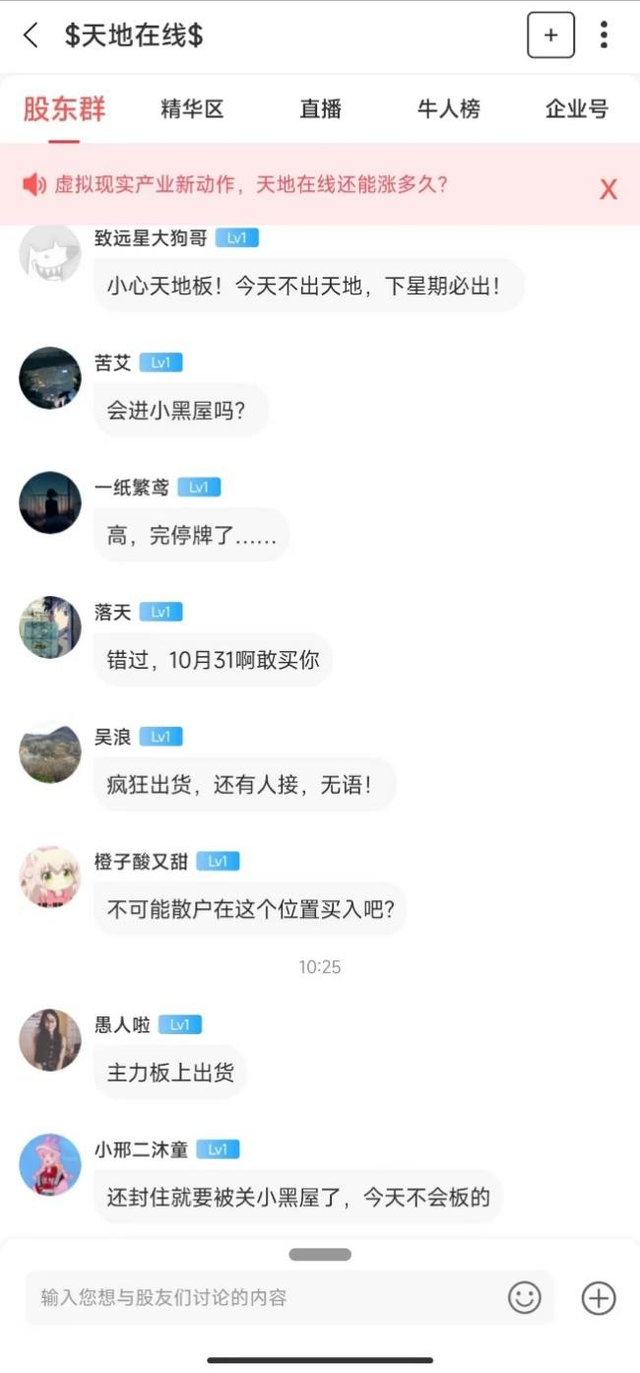
Task: Go back from 天地在线 page
Action: coord(31,36)
